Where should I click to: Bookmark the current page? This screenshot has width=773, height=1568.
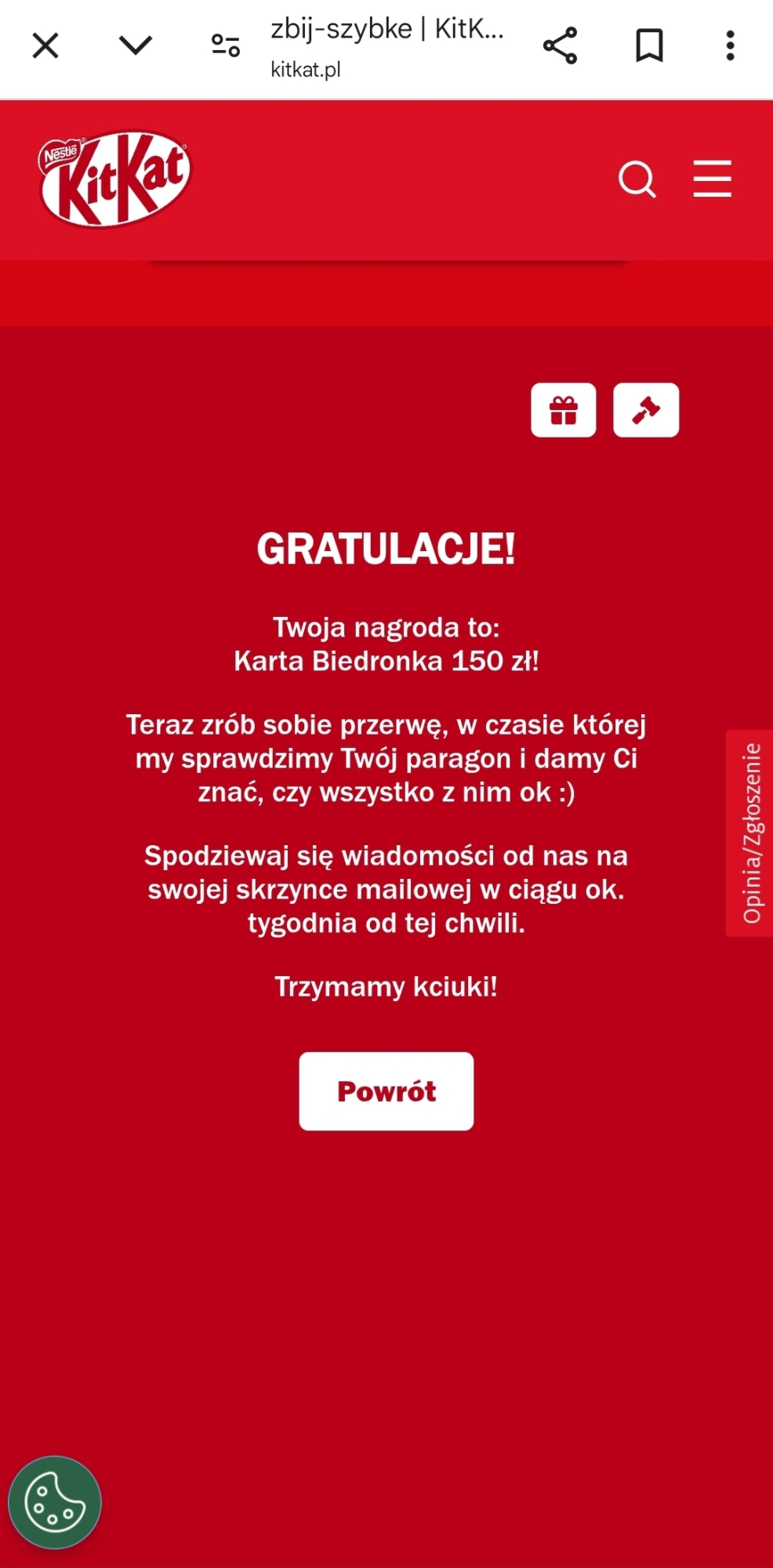click(x=649, y=45)
